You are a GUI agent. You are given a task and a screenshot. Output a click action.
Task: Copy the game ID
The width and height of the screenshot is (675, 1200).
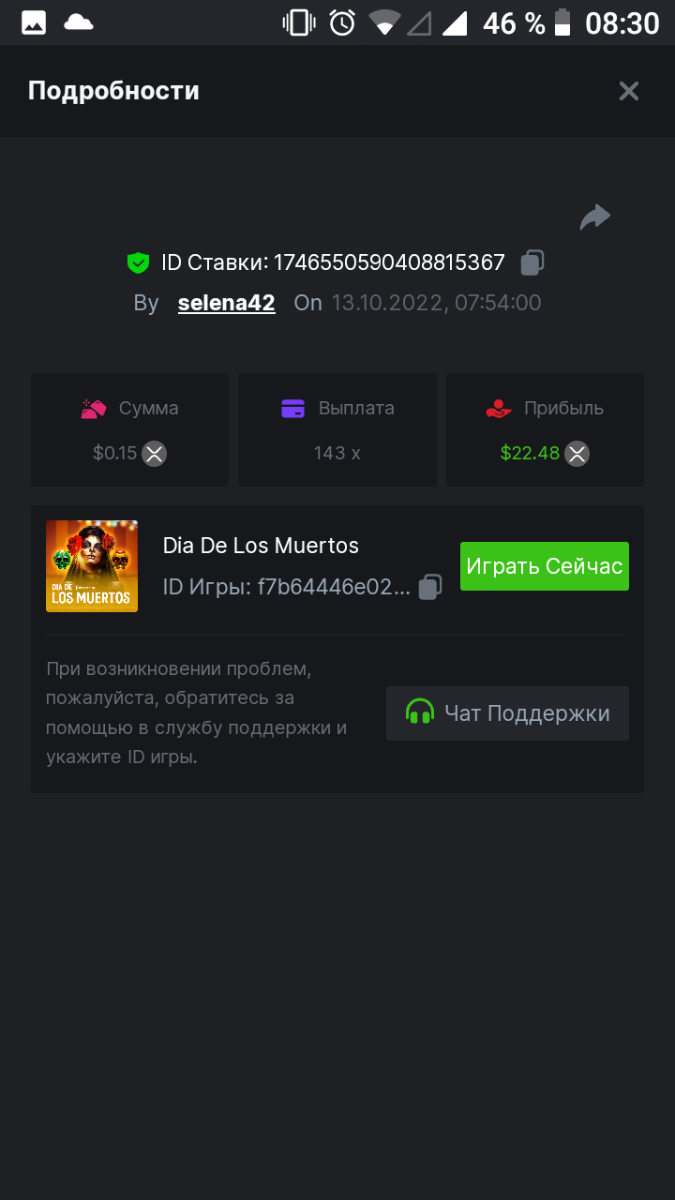pyautogui.click(x=430, y=587)
